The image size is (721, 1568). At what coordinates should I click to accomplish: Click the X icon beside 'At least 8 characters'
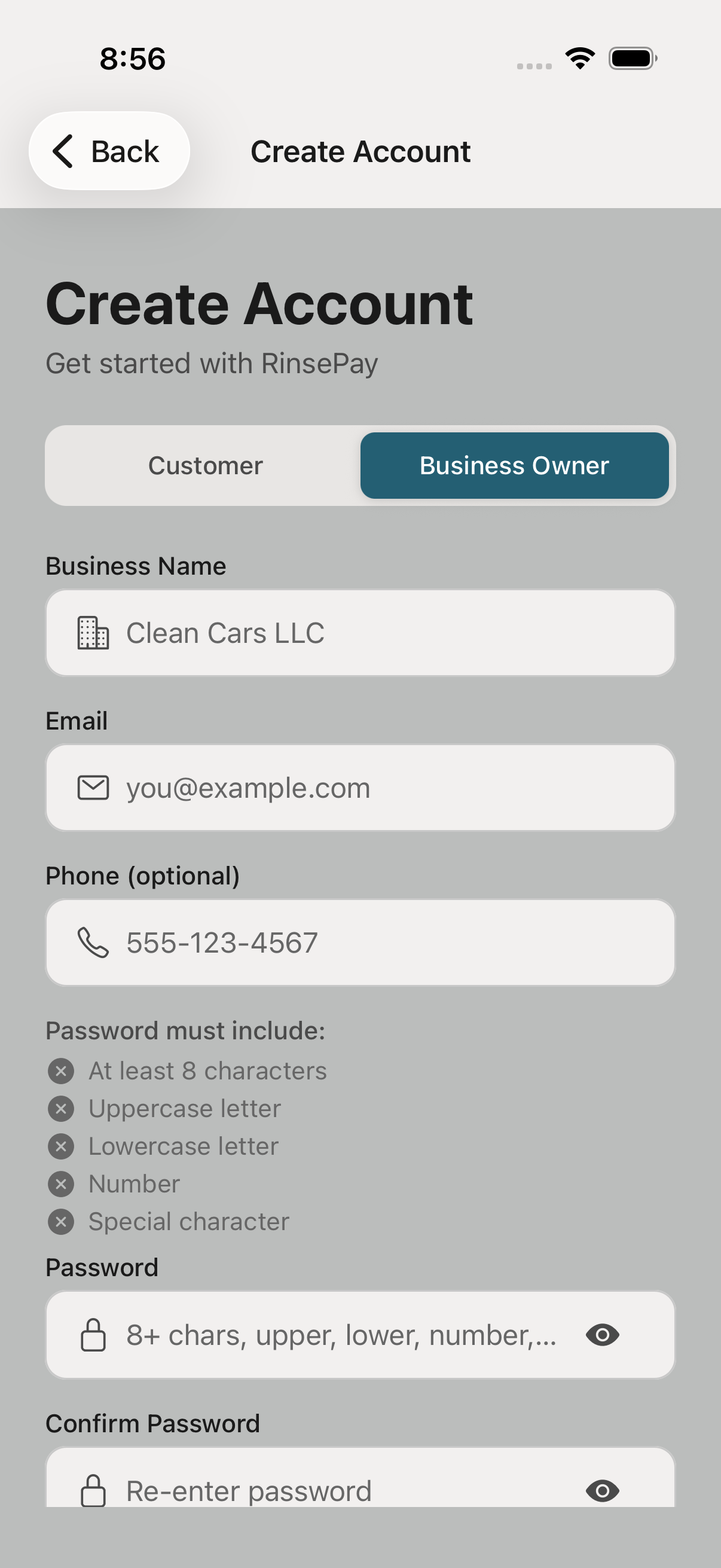pos(61,1070)
